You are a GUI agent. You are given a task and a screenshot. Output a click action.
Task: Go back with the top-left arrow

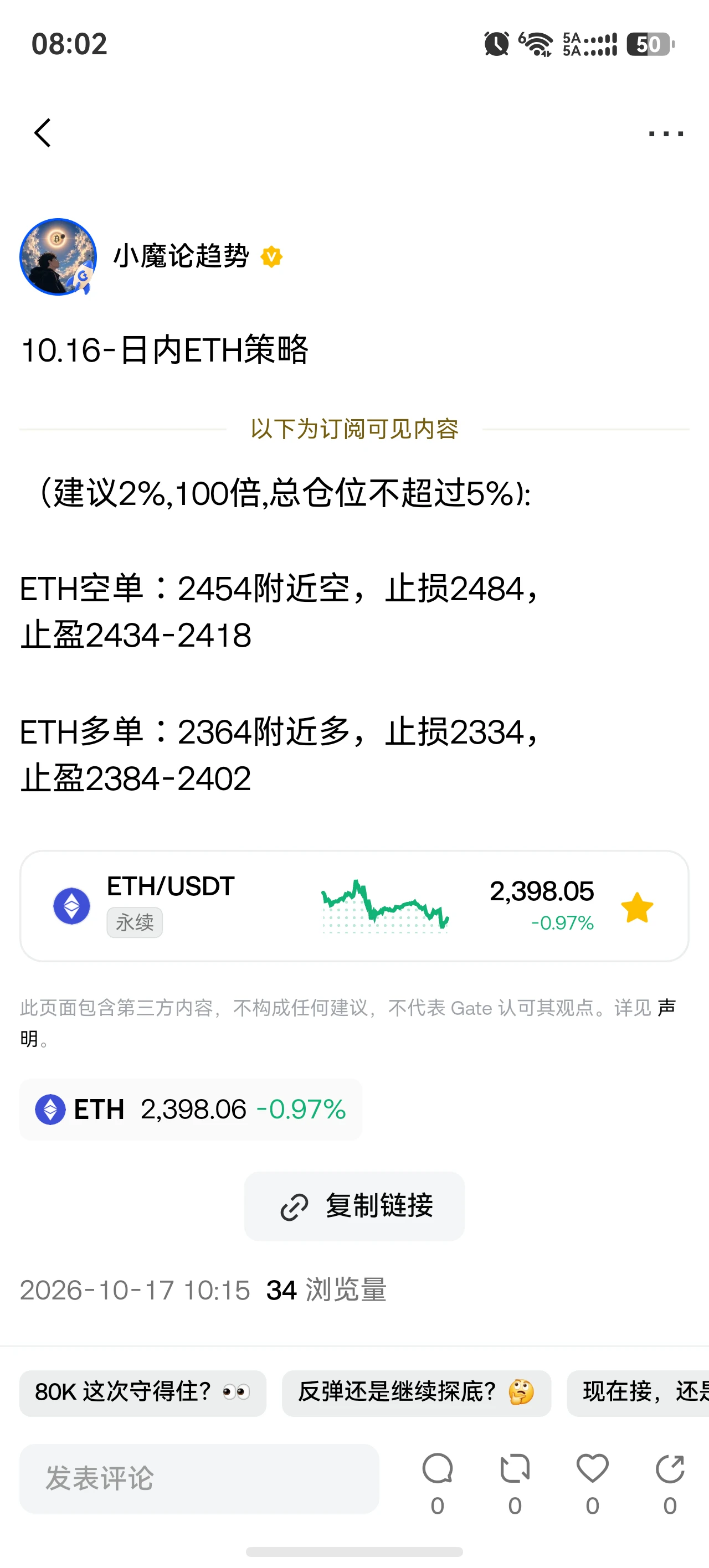(x=43, y=133)
